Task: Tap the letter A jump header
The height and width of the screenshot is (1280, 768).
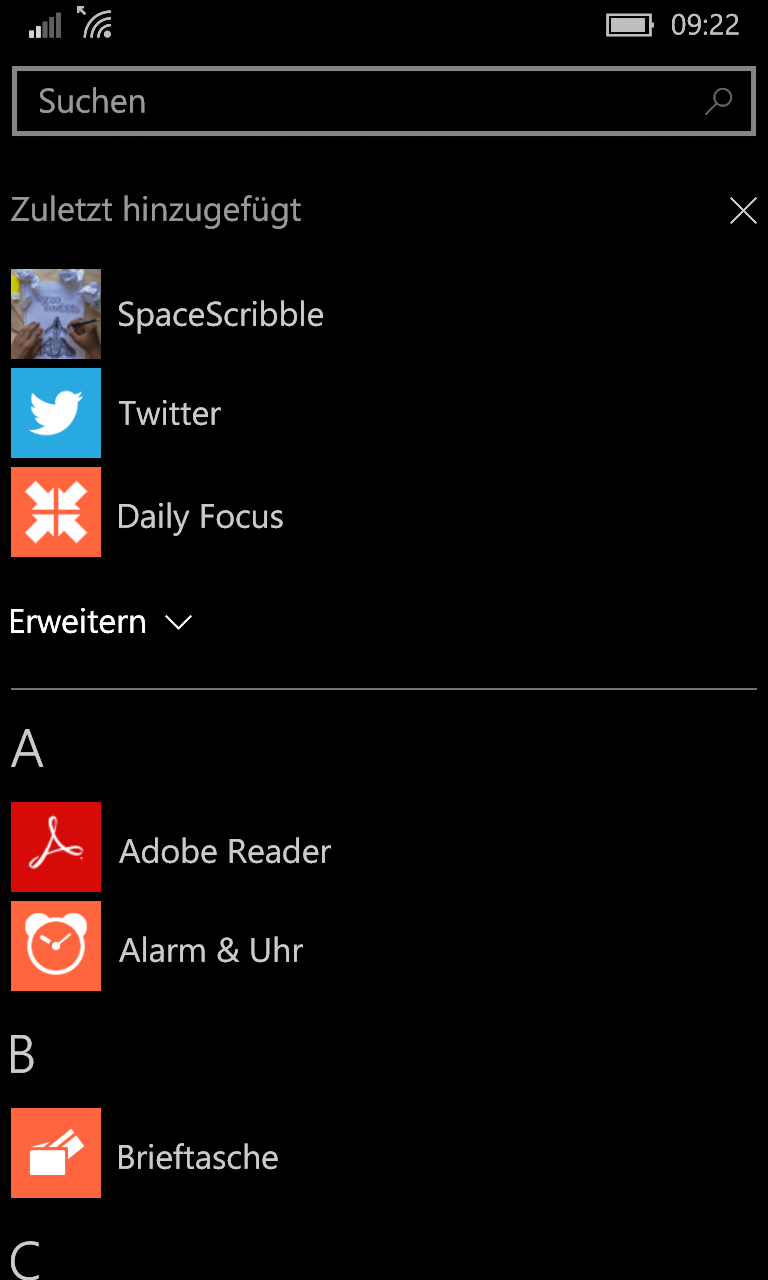Action: click(x=27, y=749)
